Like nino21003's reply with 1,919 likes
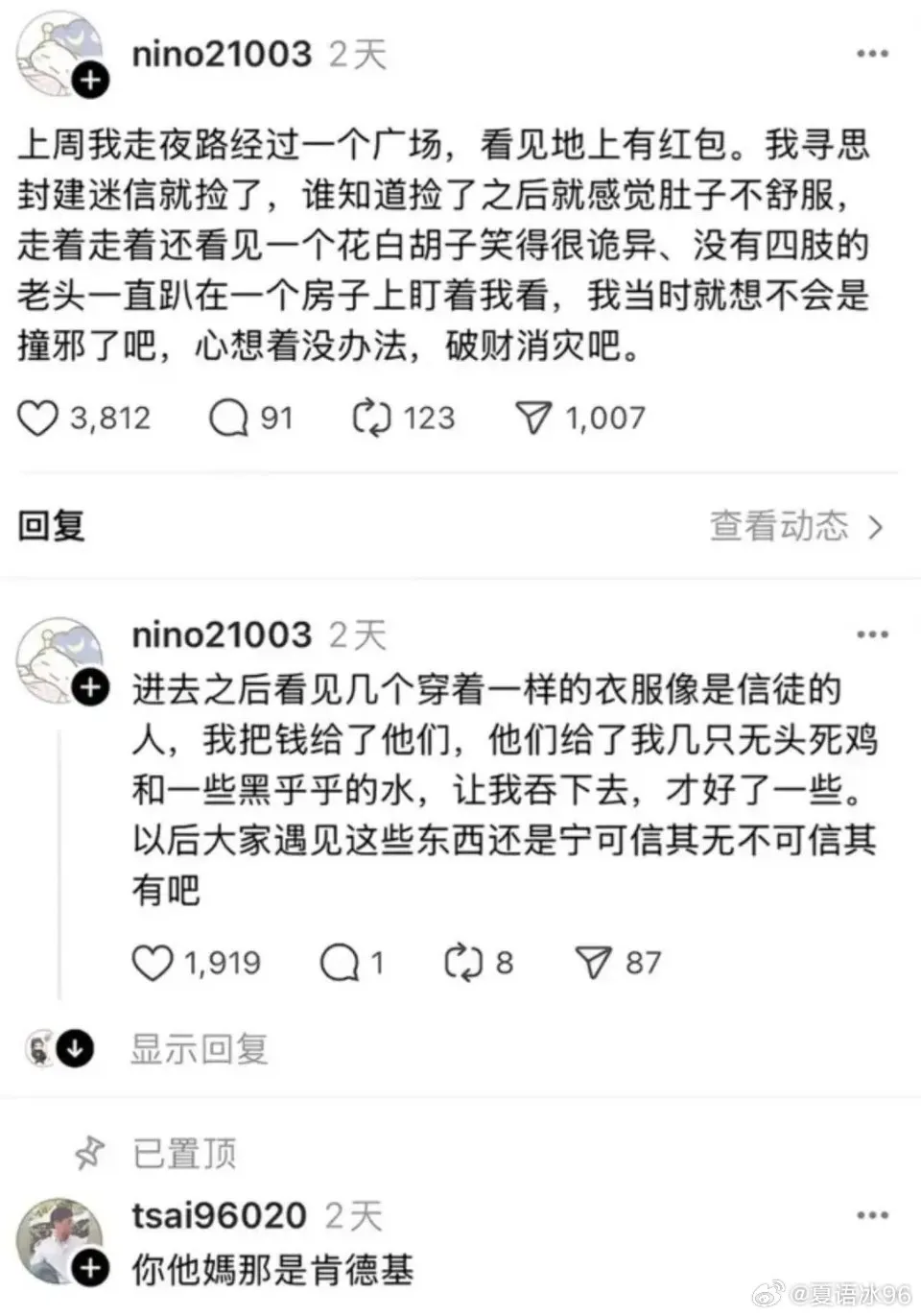The width and height of the screenshot is (921, 1316). [153, 963]
